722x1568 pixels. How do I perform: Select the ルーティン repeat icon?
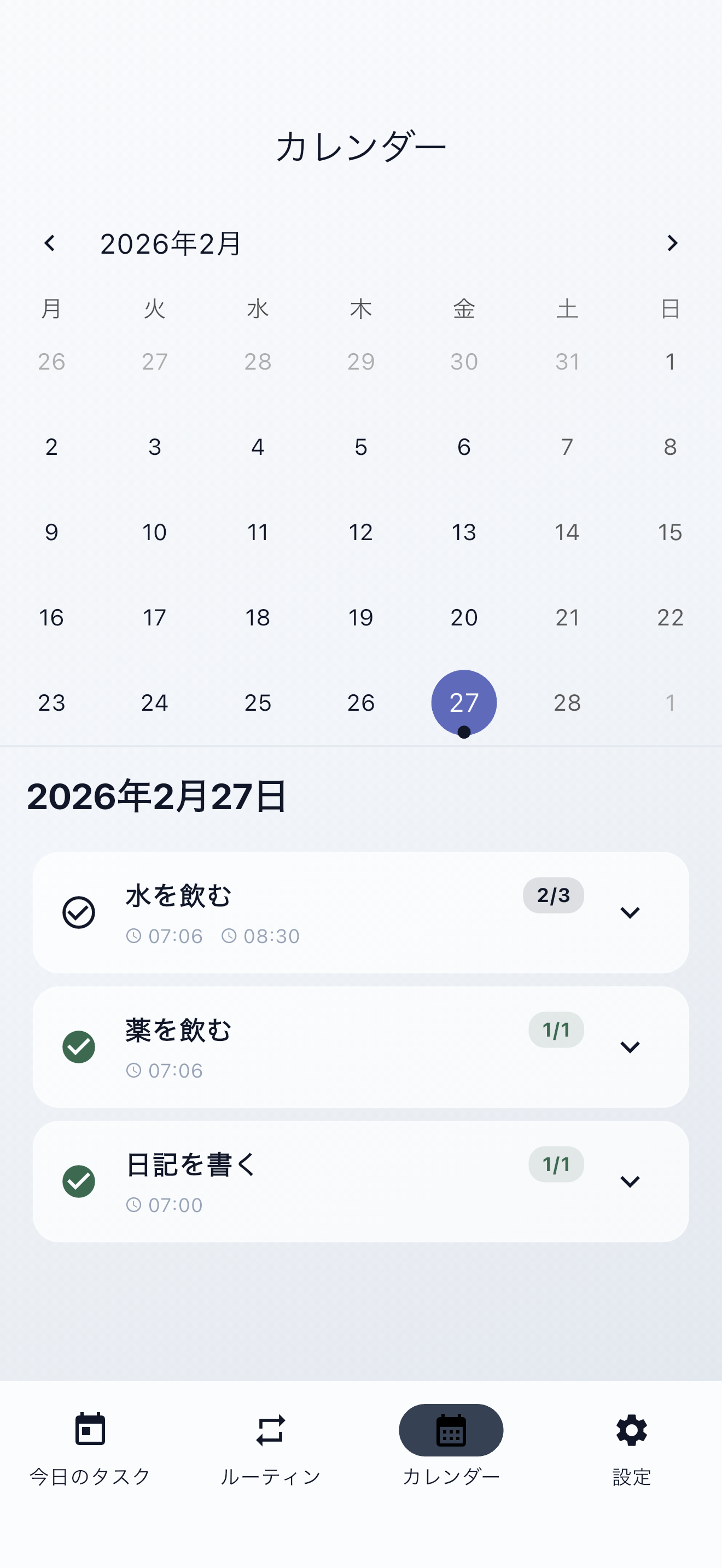click(x=270, y=1430)
